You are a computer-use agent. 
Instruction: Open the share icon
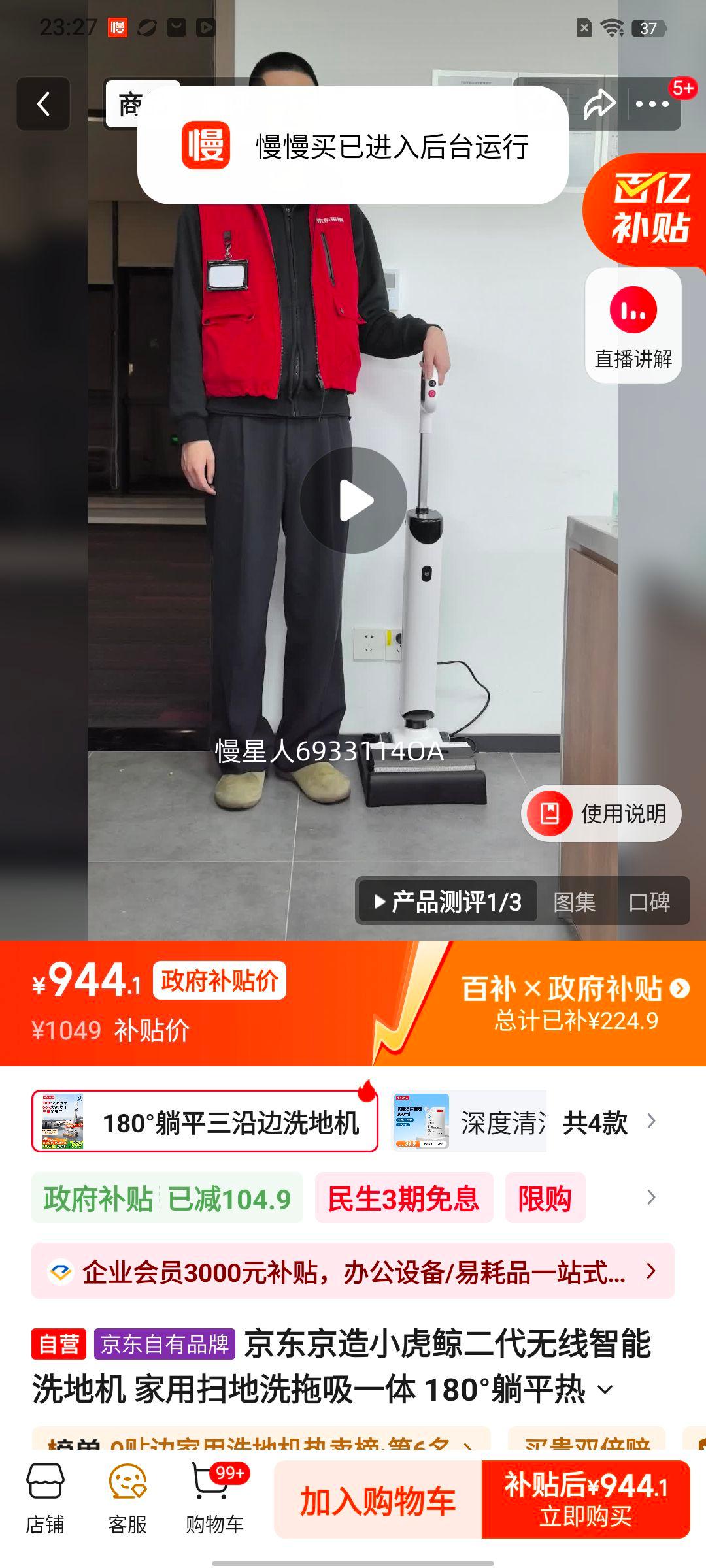coord(599,105)
